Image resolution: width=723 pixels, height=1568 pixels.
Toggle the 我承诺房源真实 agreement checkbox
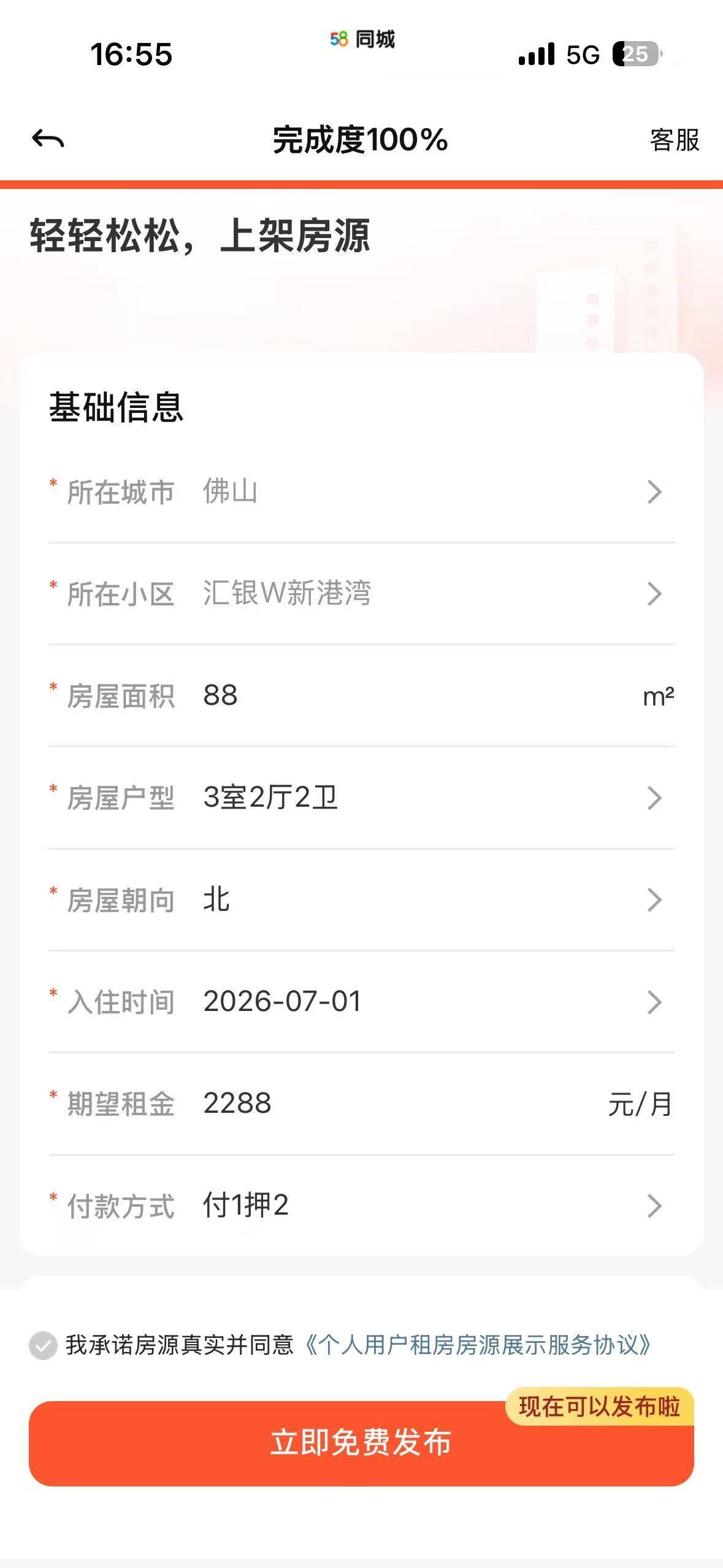[x=43, y=1345]
